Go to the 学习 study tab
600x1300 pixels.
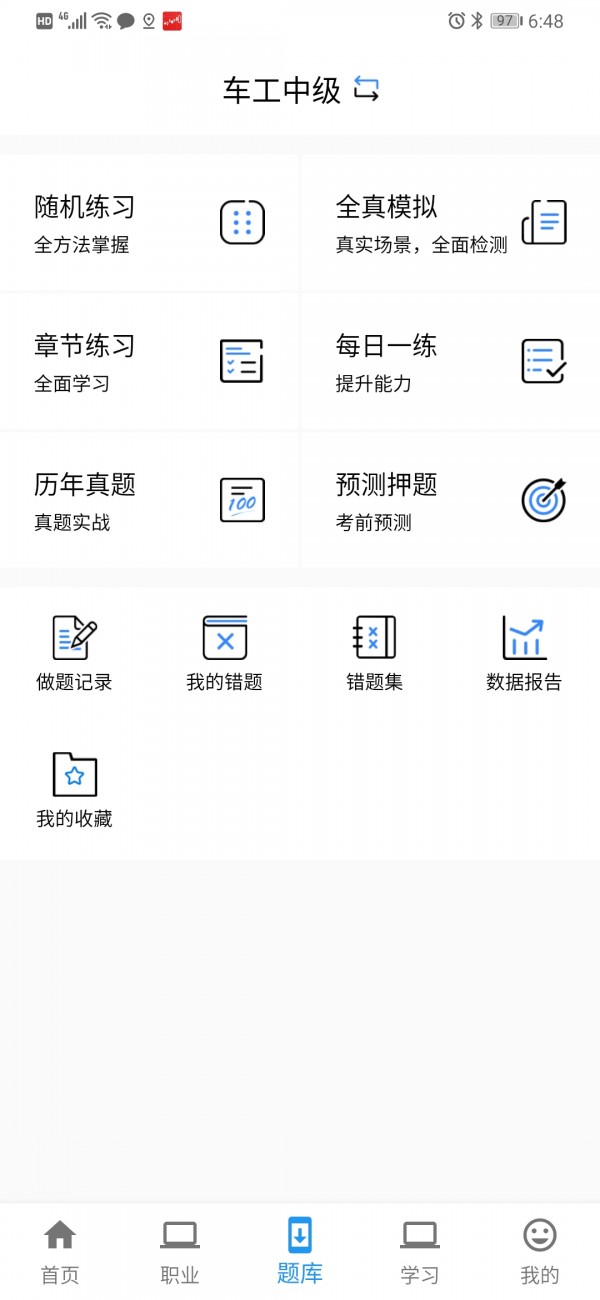[420, 1251]
